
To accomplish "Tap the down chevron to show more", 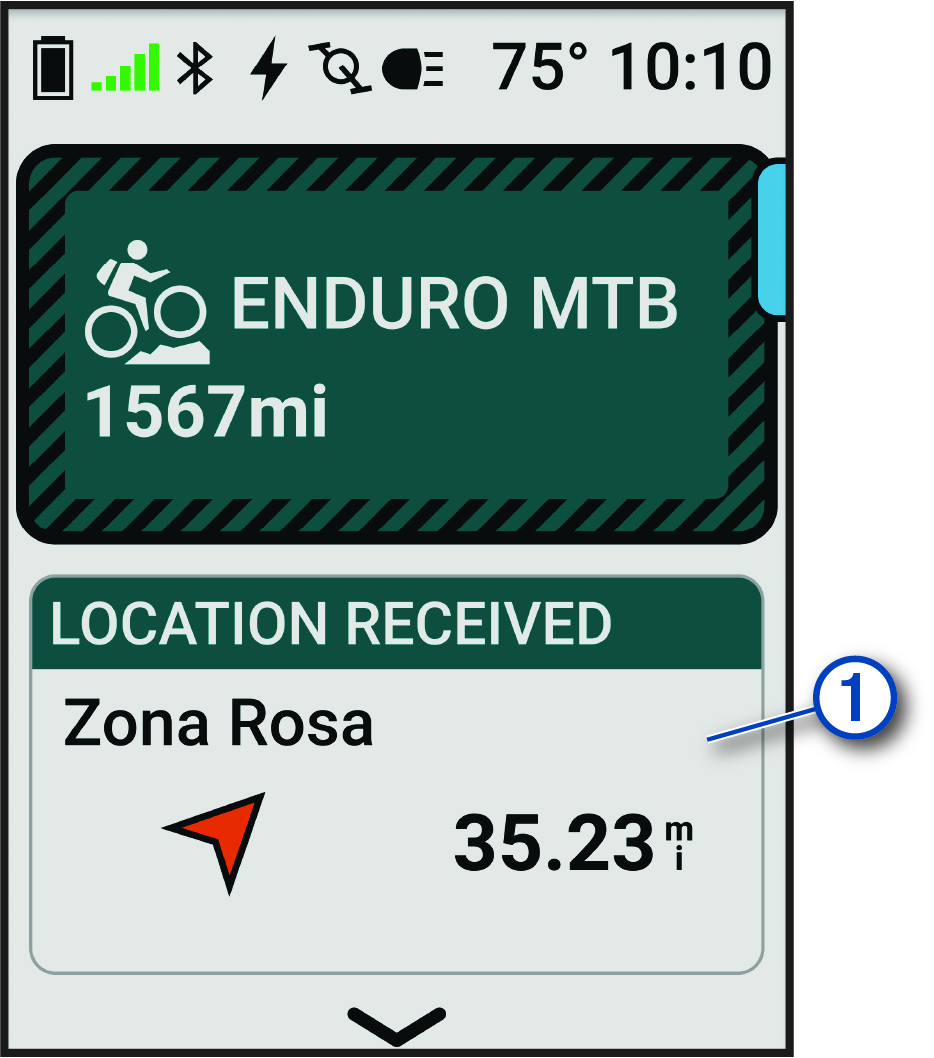I will coord(396,1022).
